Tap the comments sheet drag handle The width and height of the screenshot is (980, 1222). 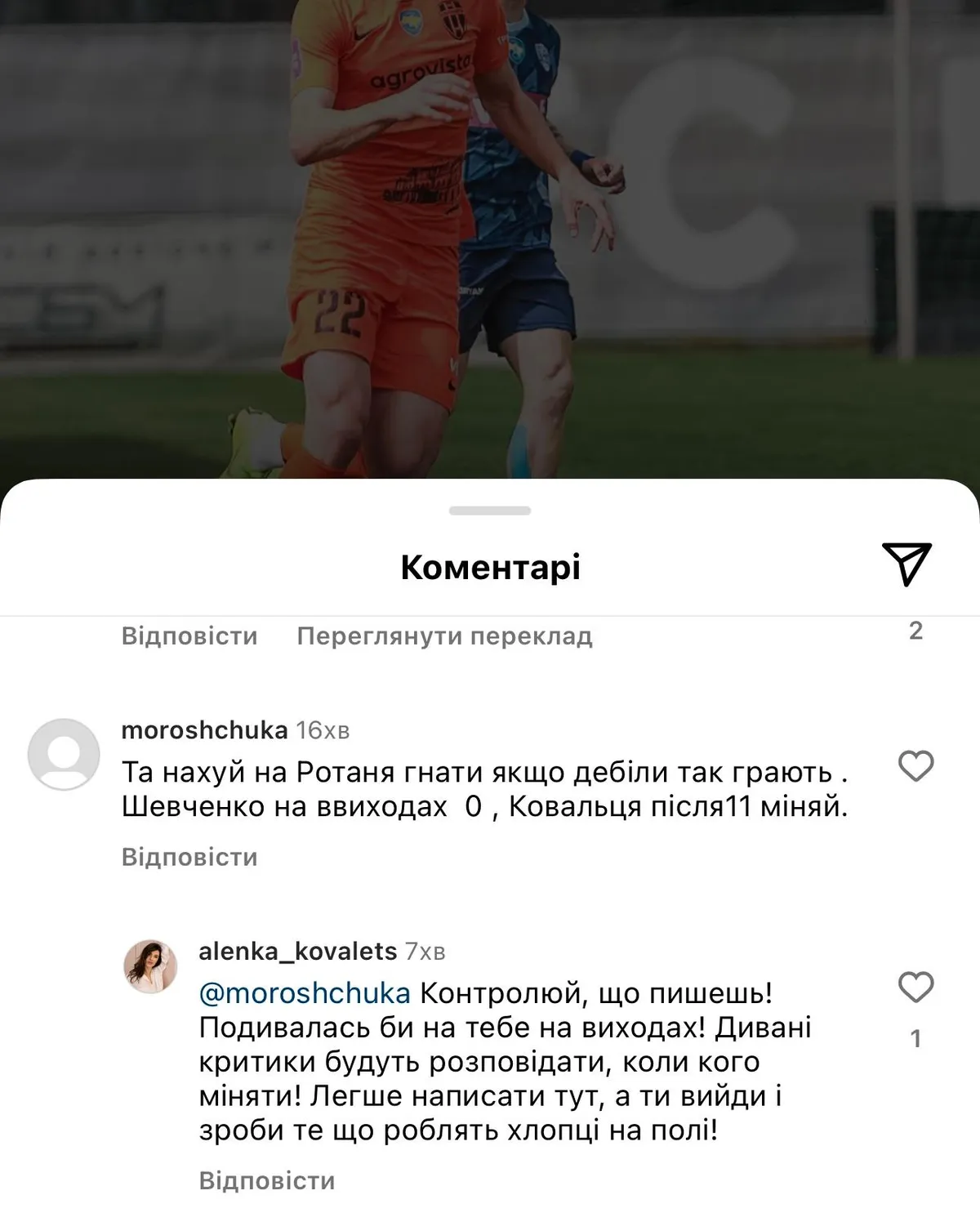[490, 511]
